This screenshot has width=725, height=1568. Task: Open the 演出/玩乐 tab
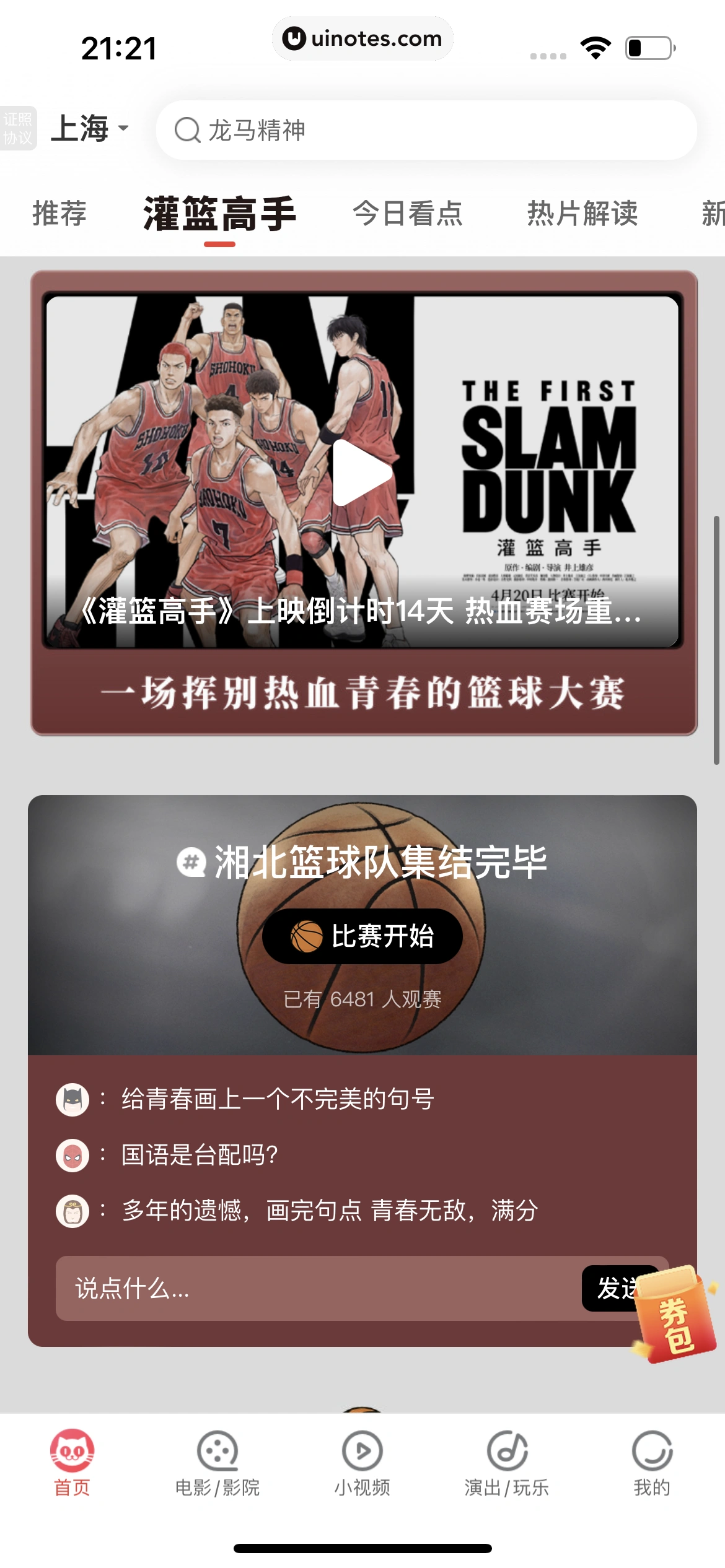pos(507,1462)
